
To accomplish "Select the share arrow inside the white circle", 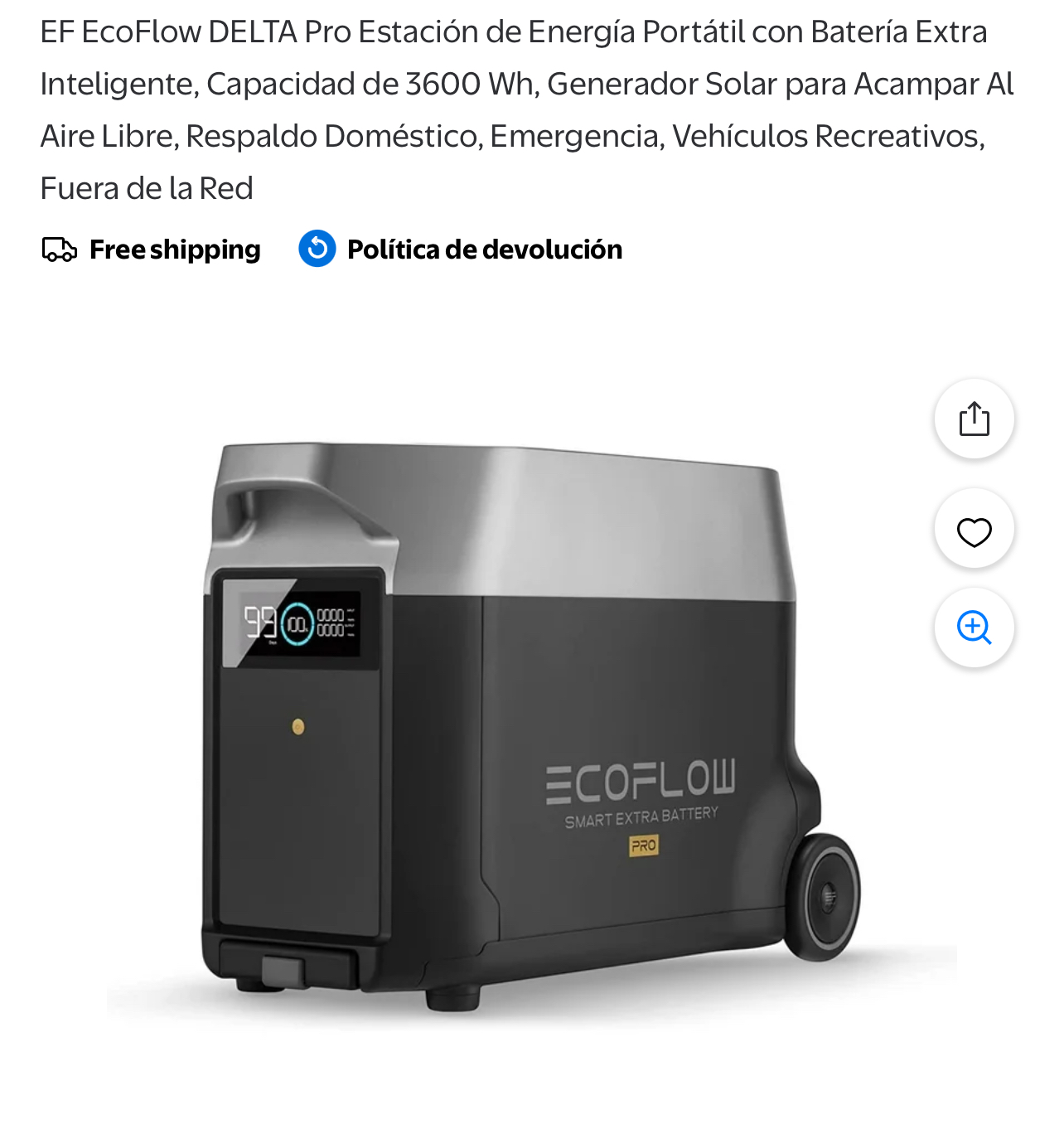I will 975,419.
